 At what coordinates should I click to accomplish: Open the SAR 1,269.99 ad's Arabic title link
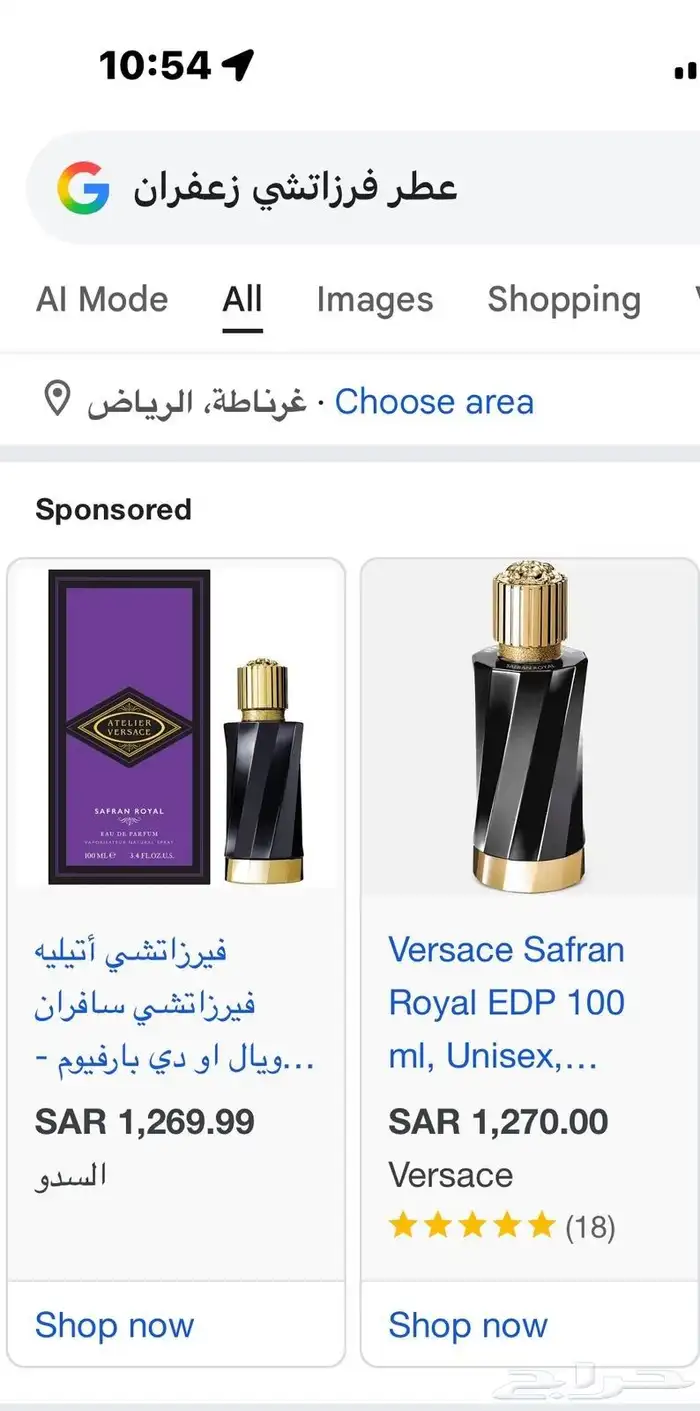(175, 1002)
